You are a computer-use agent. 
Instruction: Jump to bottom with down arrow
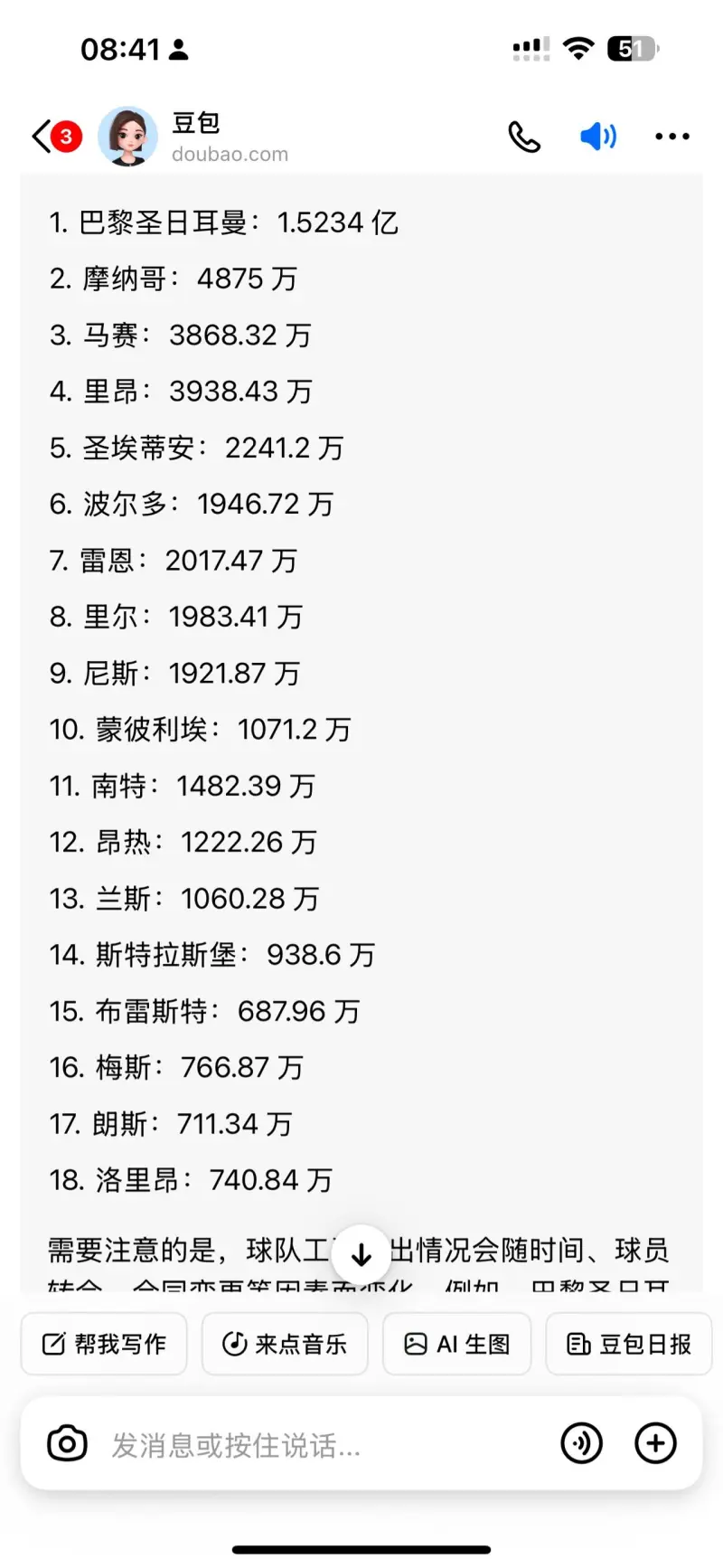click(x=361, y=1254)
